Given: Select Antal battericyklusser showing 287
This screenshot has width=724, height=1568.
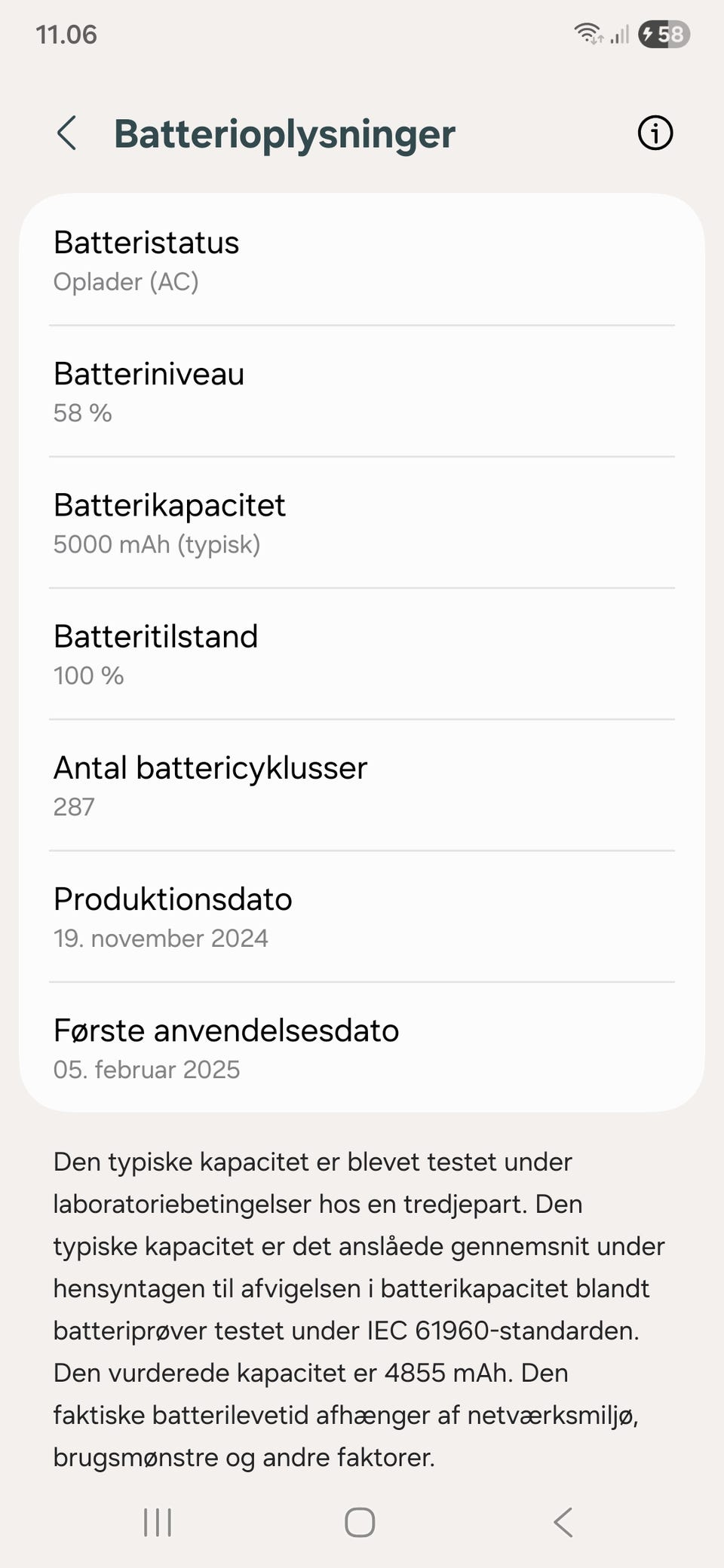Looking at the screenshot, I should coord(362,786).
